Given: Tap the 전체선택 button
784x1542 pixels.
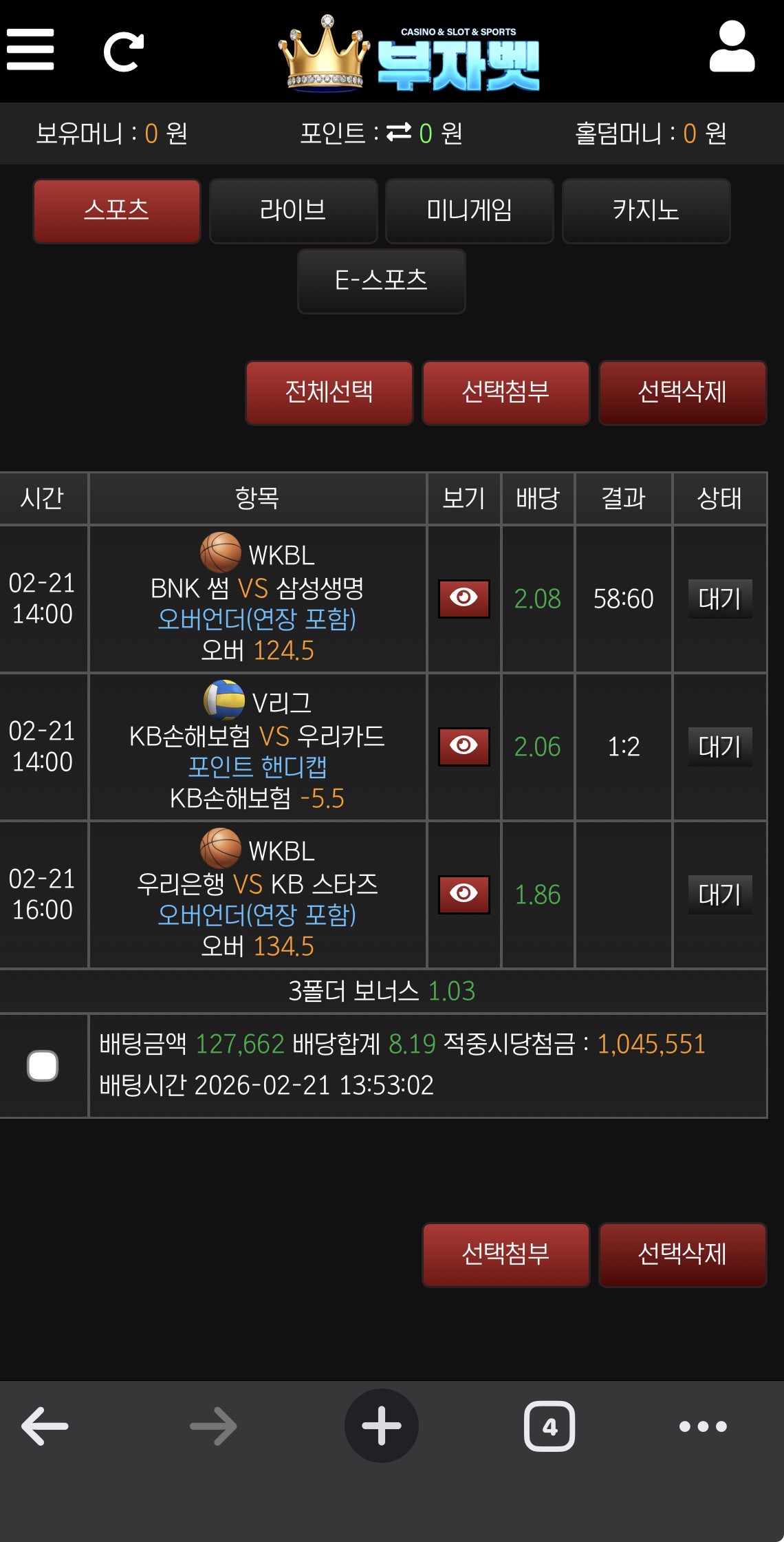Looking at the screenshot, I should 329,393.
